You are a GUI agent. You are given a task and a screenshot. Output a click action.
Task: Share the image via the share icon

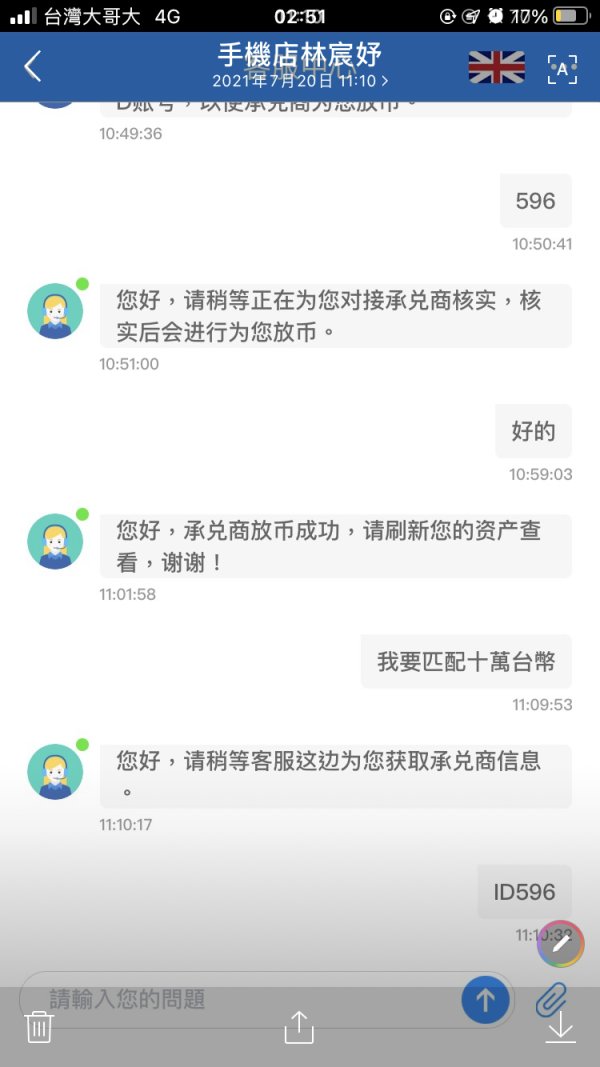click(x=299, y=1027)
